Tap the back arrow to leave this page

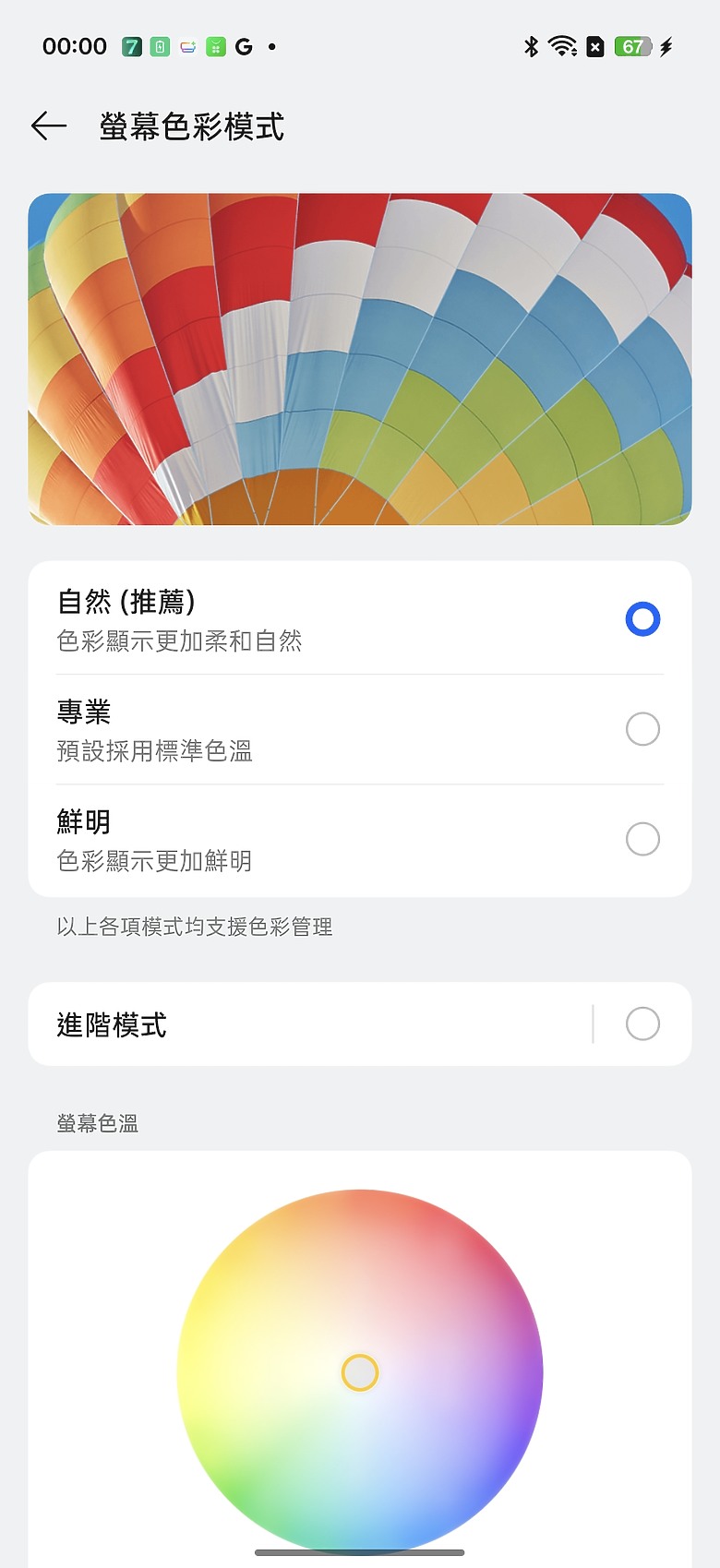point(48,126)
